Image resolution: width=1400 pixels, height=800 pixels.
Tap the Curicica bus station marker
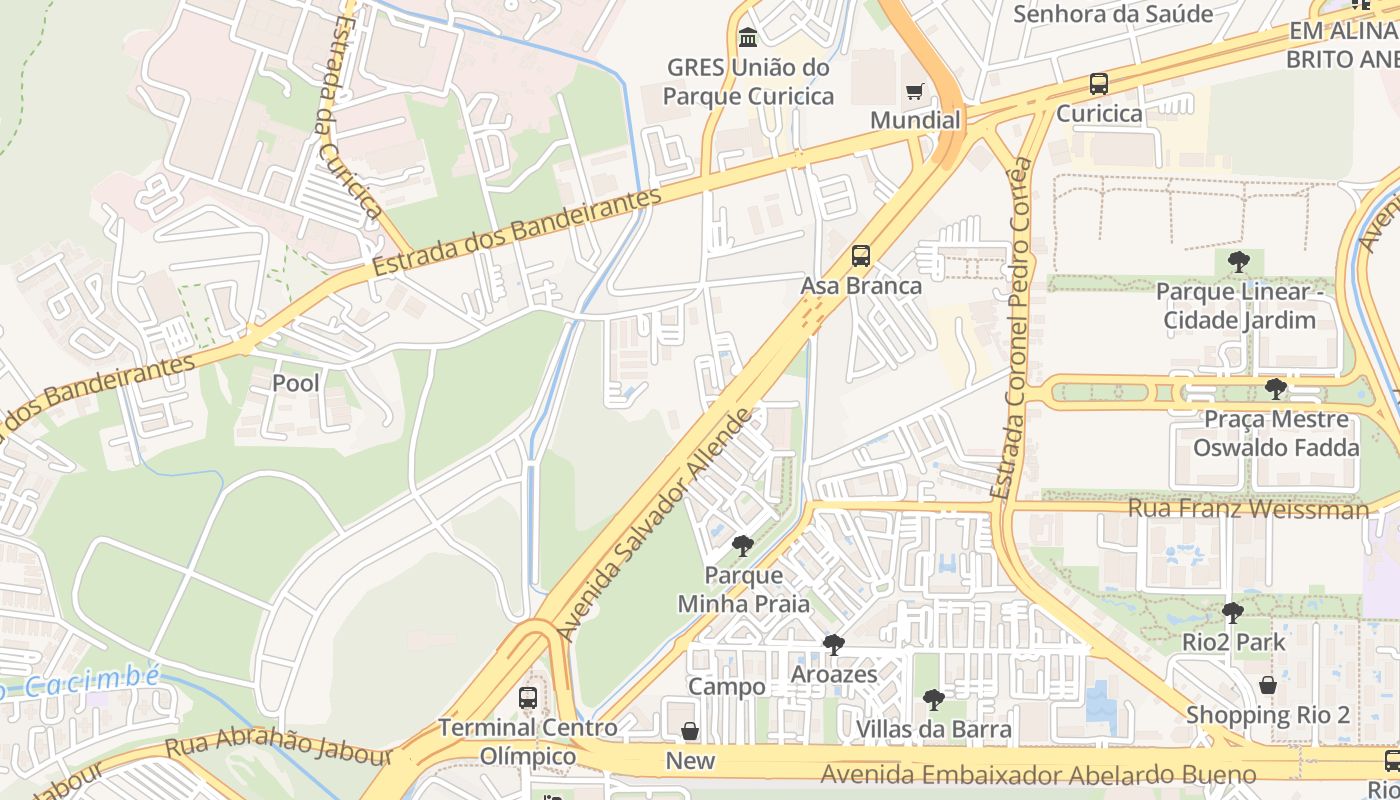click(x=1099, y=84)
